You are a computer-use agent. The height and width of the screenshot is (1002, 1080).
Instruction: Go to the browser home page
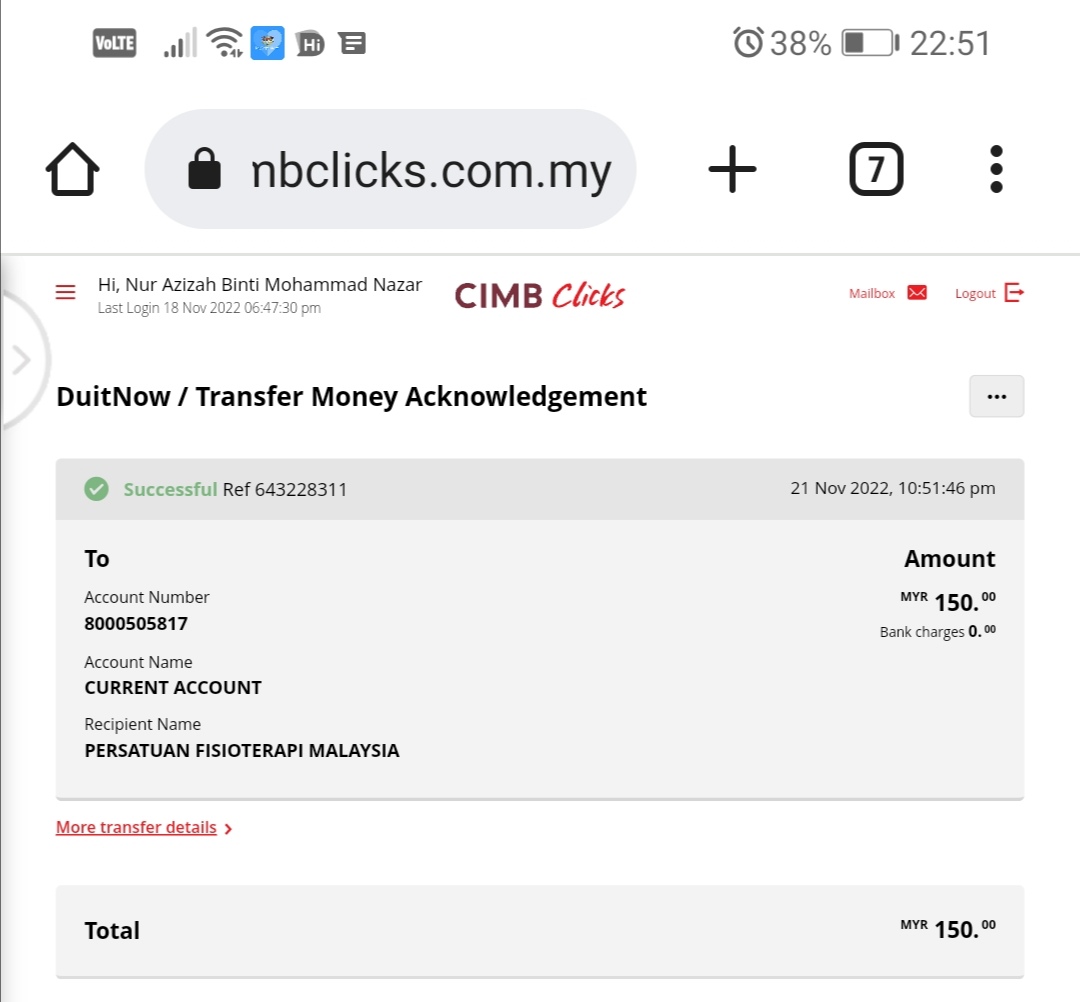click(x=73, y=170)
